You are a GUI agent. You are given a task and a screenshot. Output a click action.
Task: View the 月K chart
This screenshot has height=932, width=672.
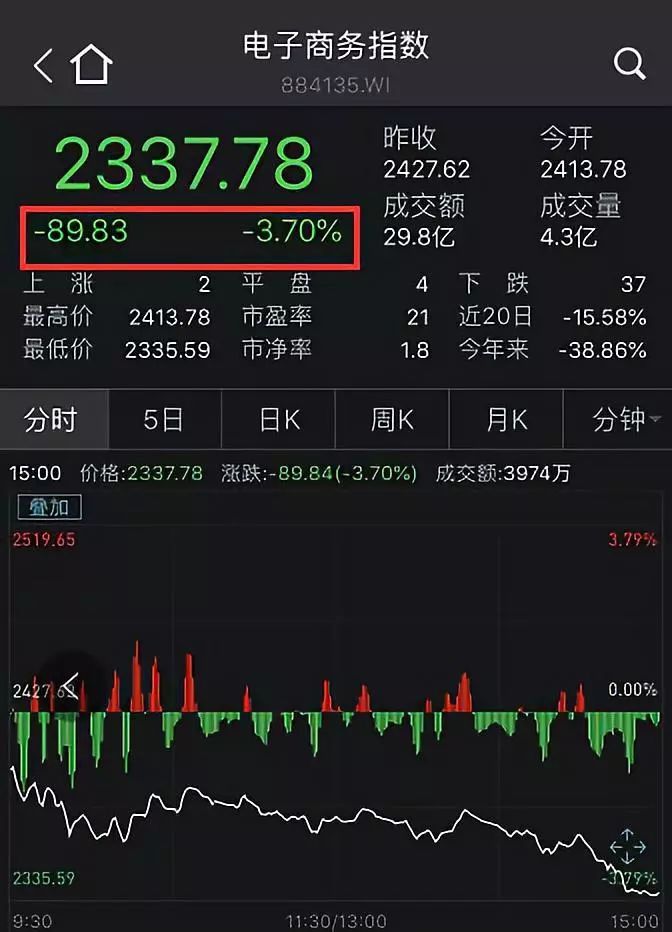[506, 420]
